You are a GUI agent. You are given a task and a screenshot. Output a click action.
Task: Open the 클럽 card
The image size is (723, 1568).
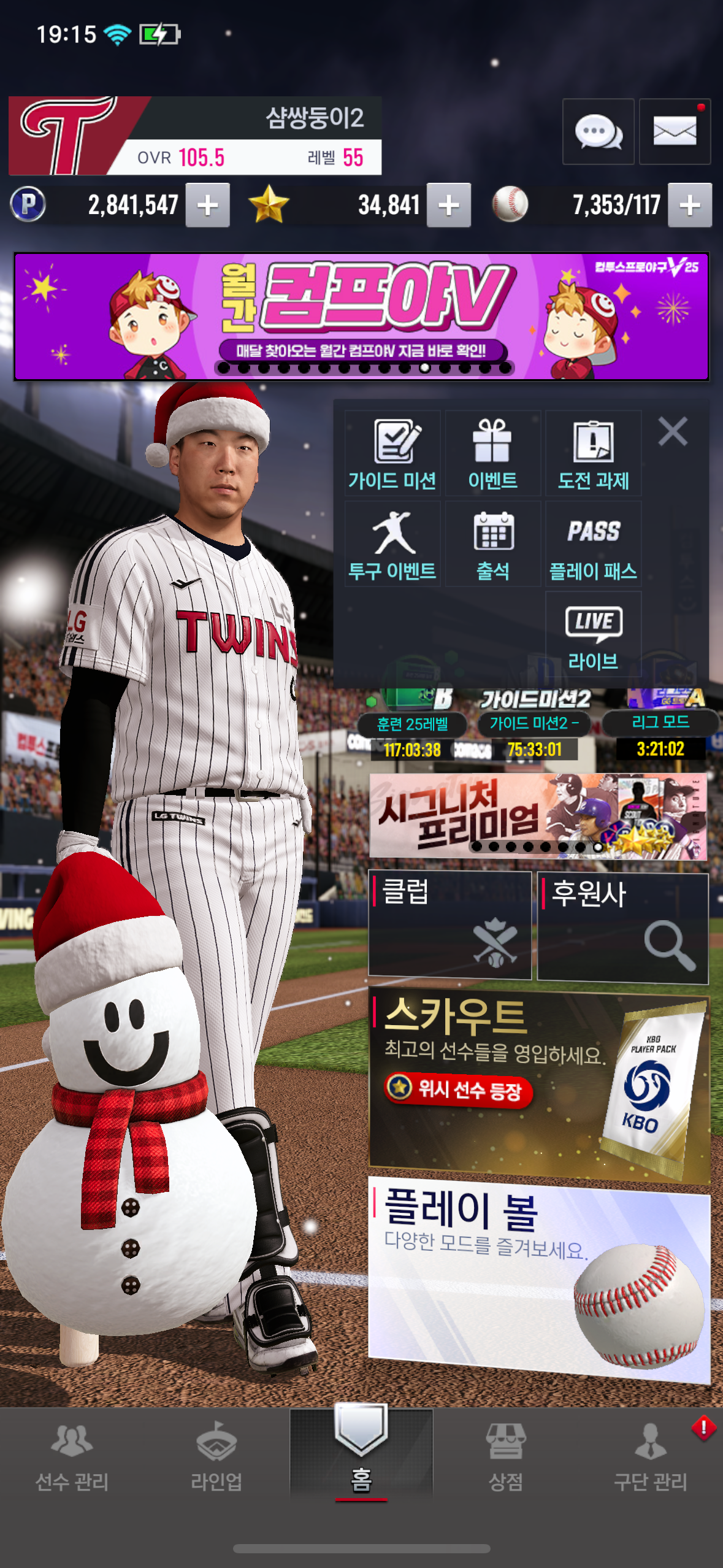coord(449,924)
